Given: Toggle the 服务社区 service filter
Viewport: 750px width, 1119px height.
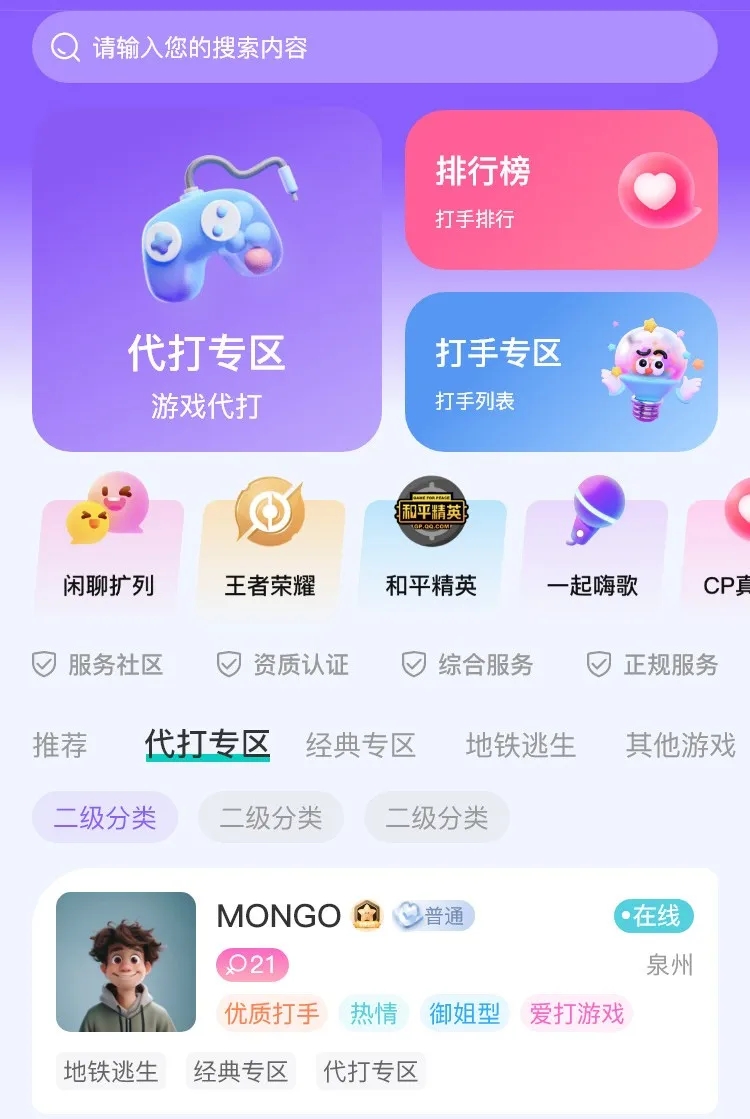Looking at the screenshot, I should click(99, 664).
